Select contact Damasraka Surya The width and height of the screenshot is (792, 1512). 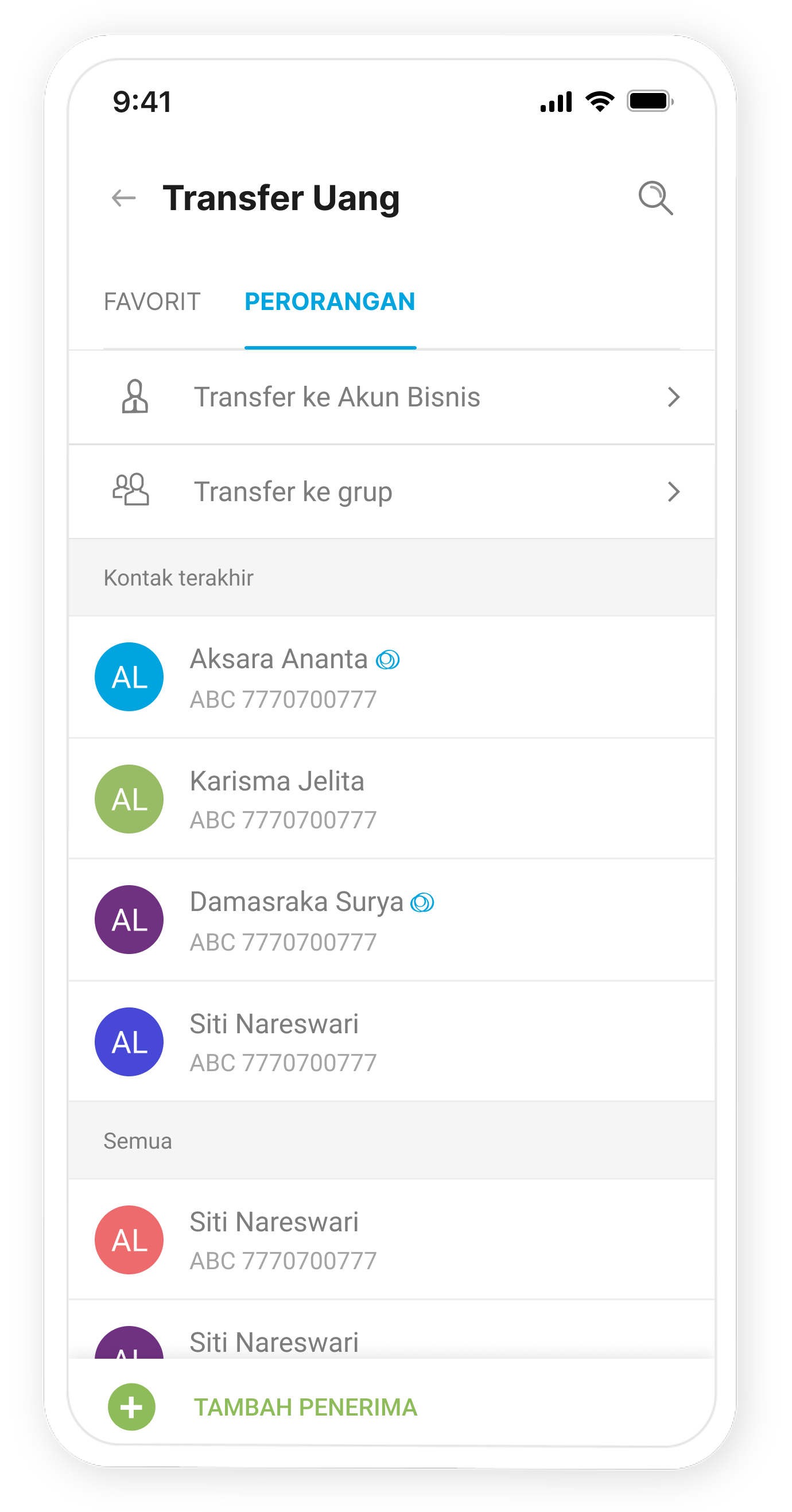tap(391, 920)
